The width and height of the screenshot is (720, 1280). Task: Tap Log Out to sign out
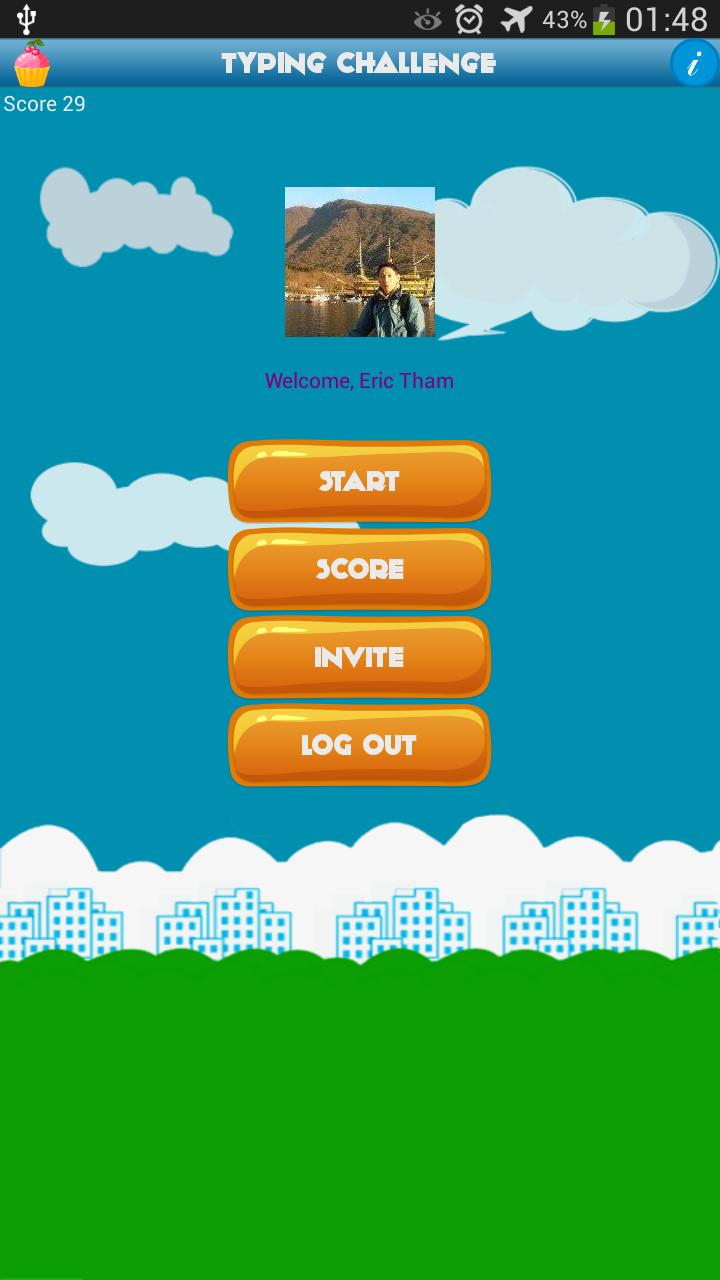(360, 745)
